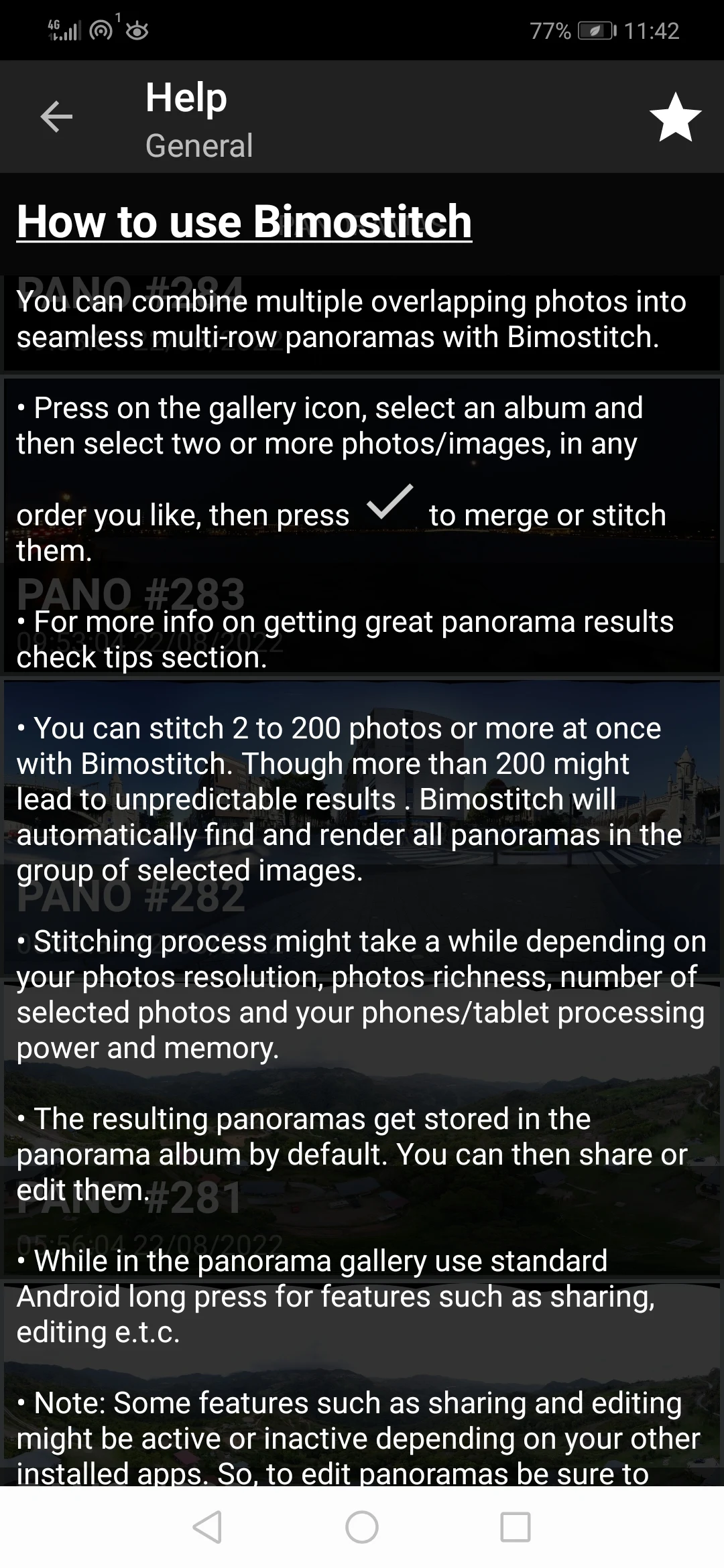Tap the star icon in the Help bar
This screenshot has width=724, height=1568.
coord(675,117)
